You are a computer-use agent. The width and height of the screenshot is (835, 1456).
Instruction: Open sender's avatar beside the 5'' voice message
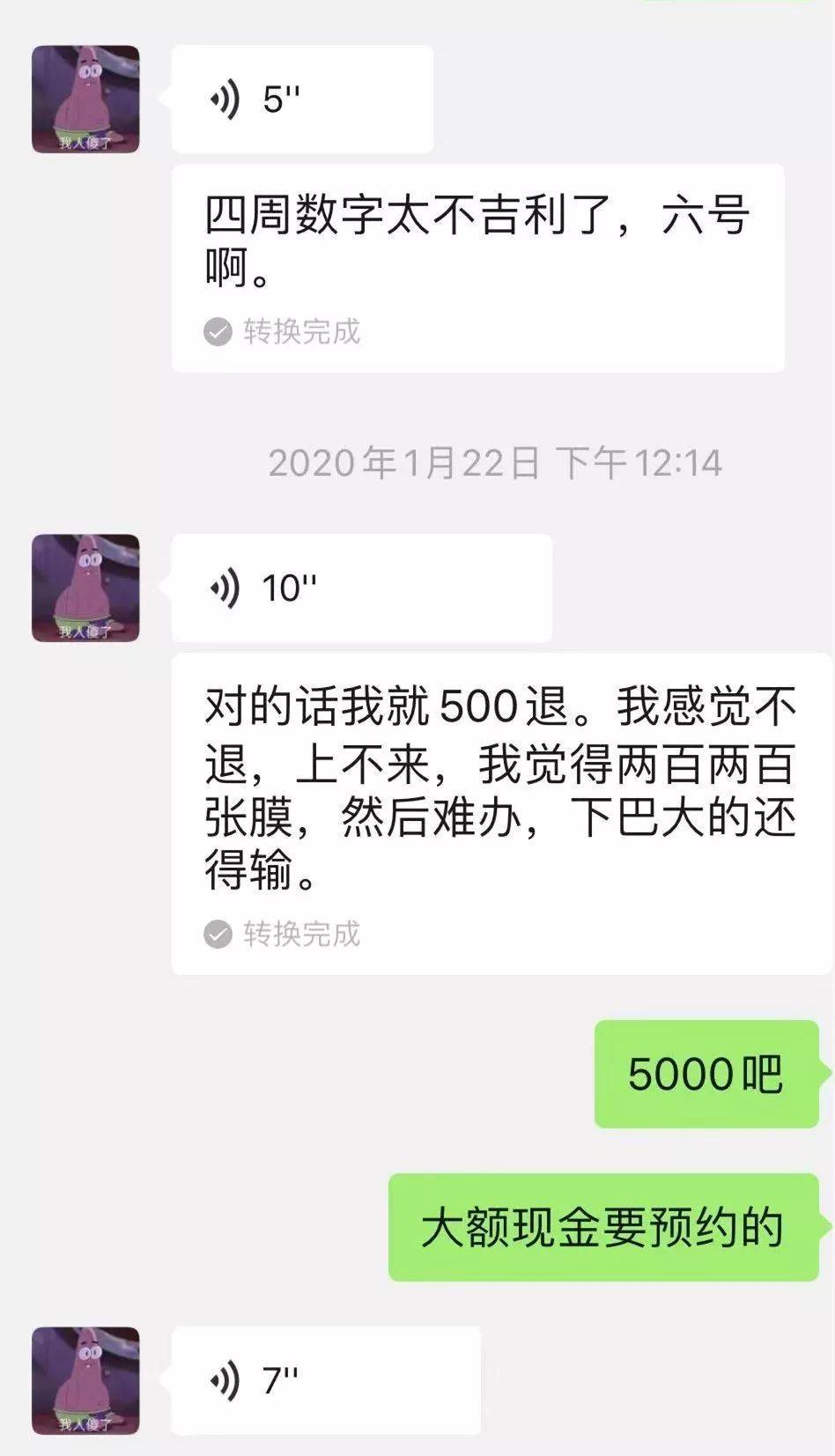[x=85, y=100]
